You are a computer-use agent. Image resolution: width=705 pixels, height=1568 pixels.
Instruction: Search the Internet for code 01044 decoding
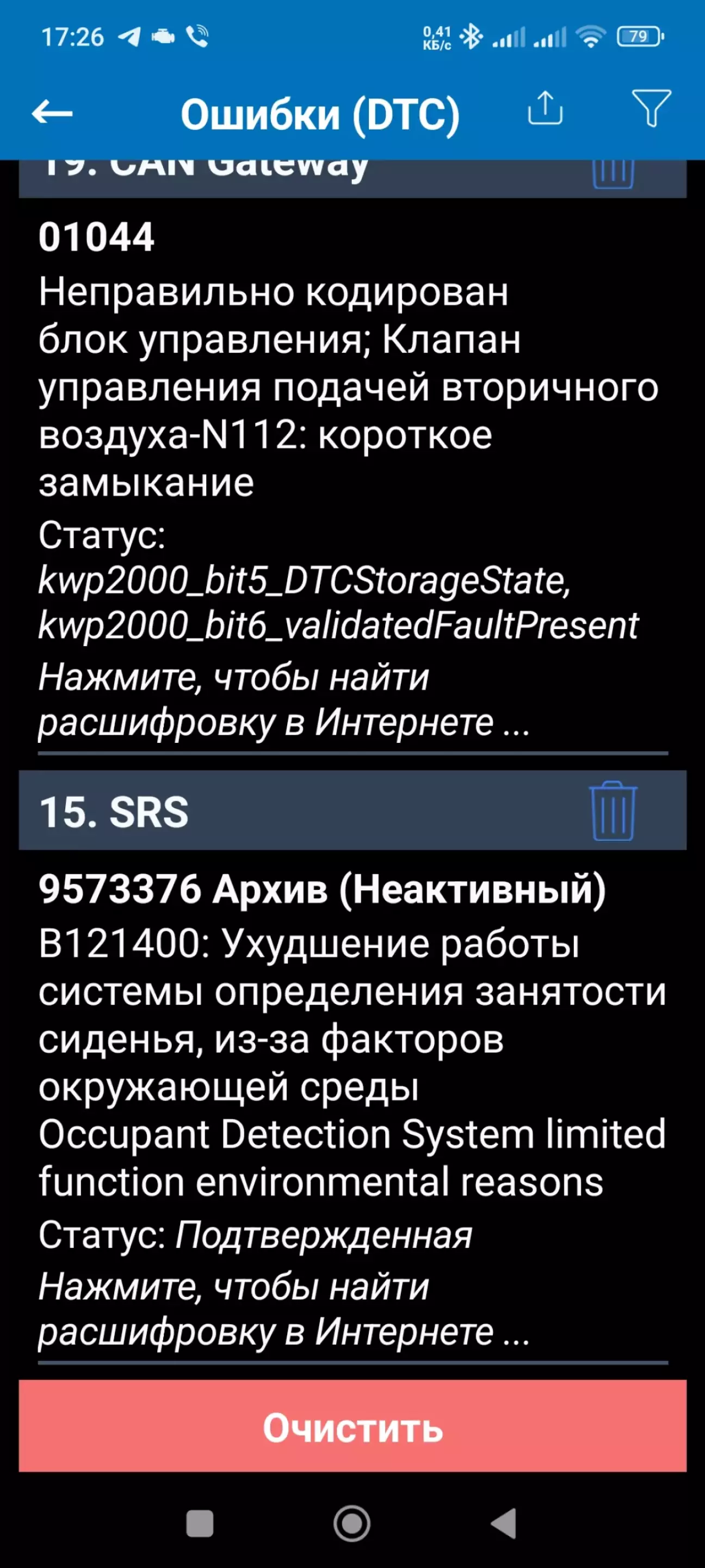(283, 700)
